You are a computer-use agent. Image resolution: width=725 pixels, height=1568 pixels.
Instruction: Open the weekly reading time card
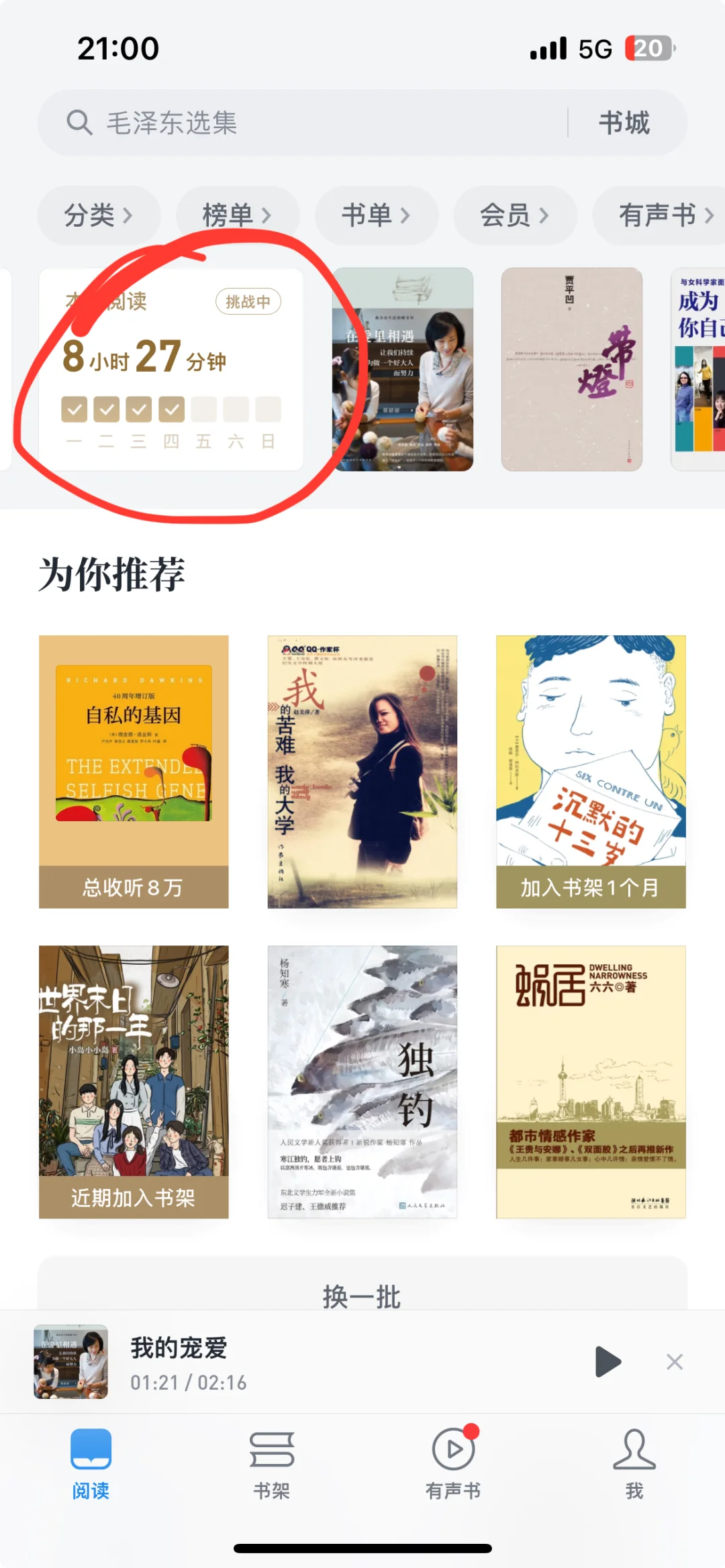pos(171,369)
